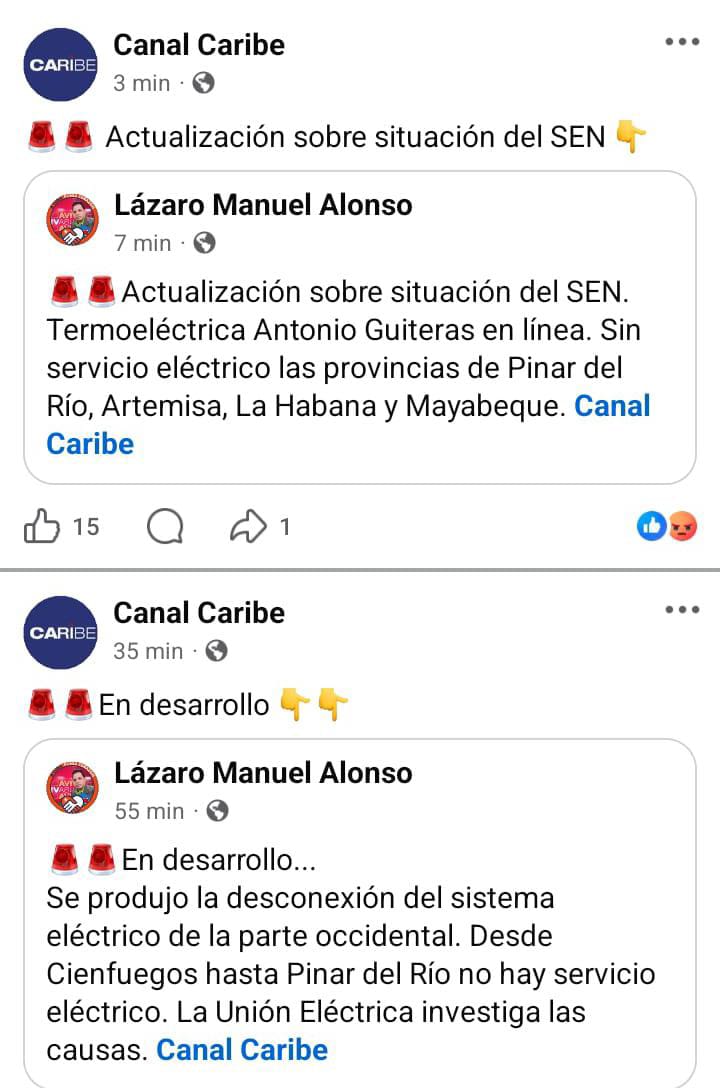Like the 'Actualización sobre situación del SEN' post

(42, 526)
